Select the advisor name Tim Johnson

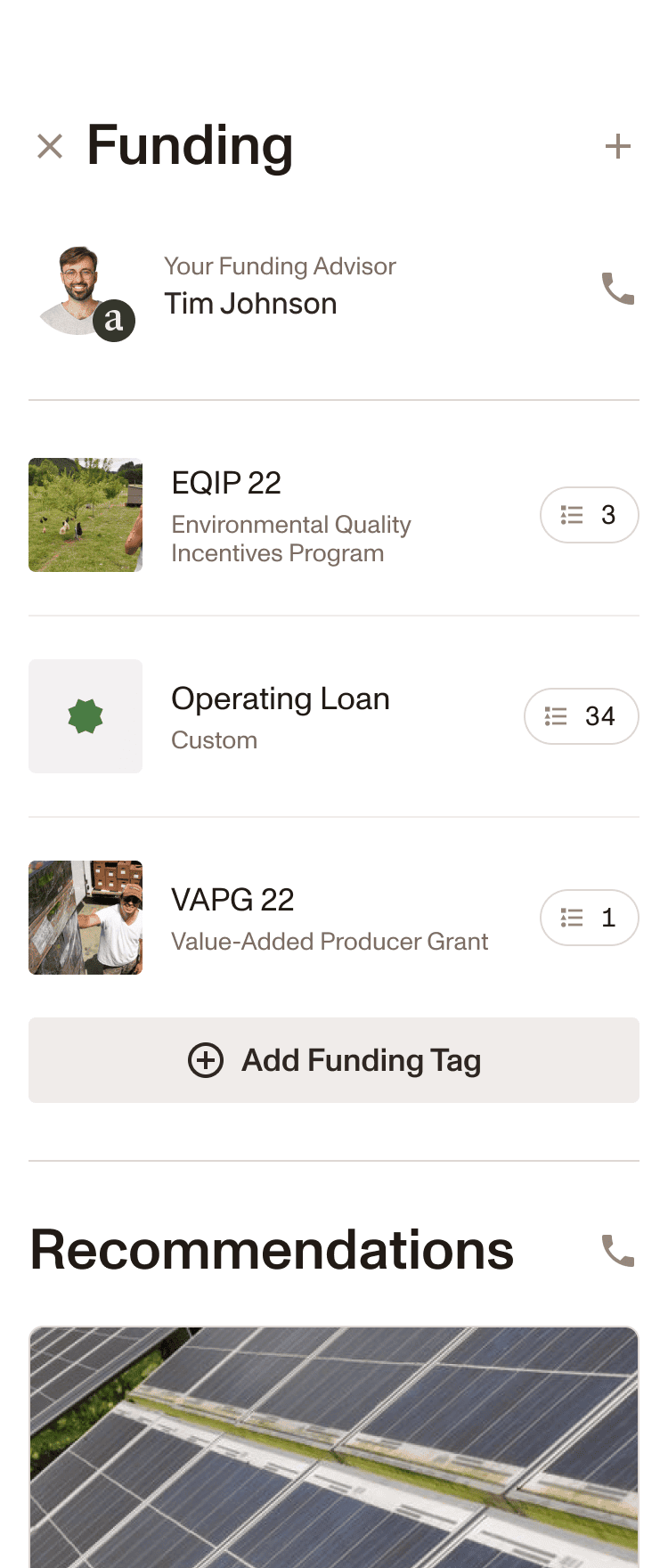point(250,303)
